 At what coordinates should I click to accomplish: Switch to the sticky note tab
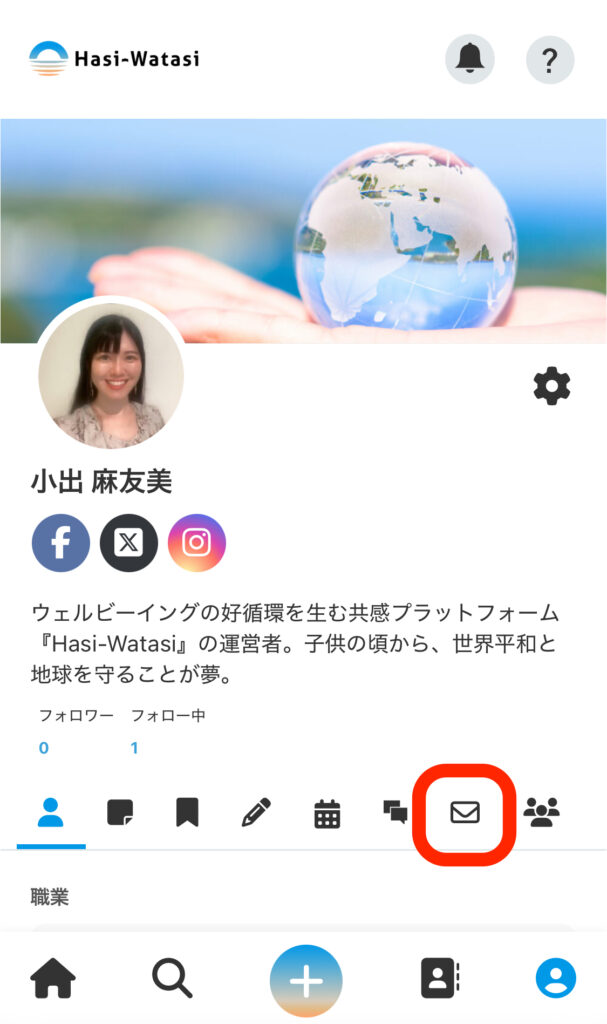tap(120, 813)
